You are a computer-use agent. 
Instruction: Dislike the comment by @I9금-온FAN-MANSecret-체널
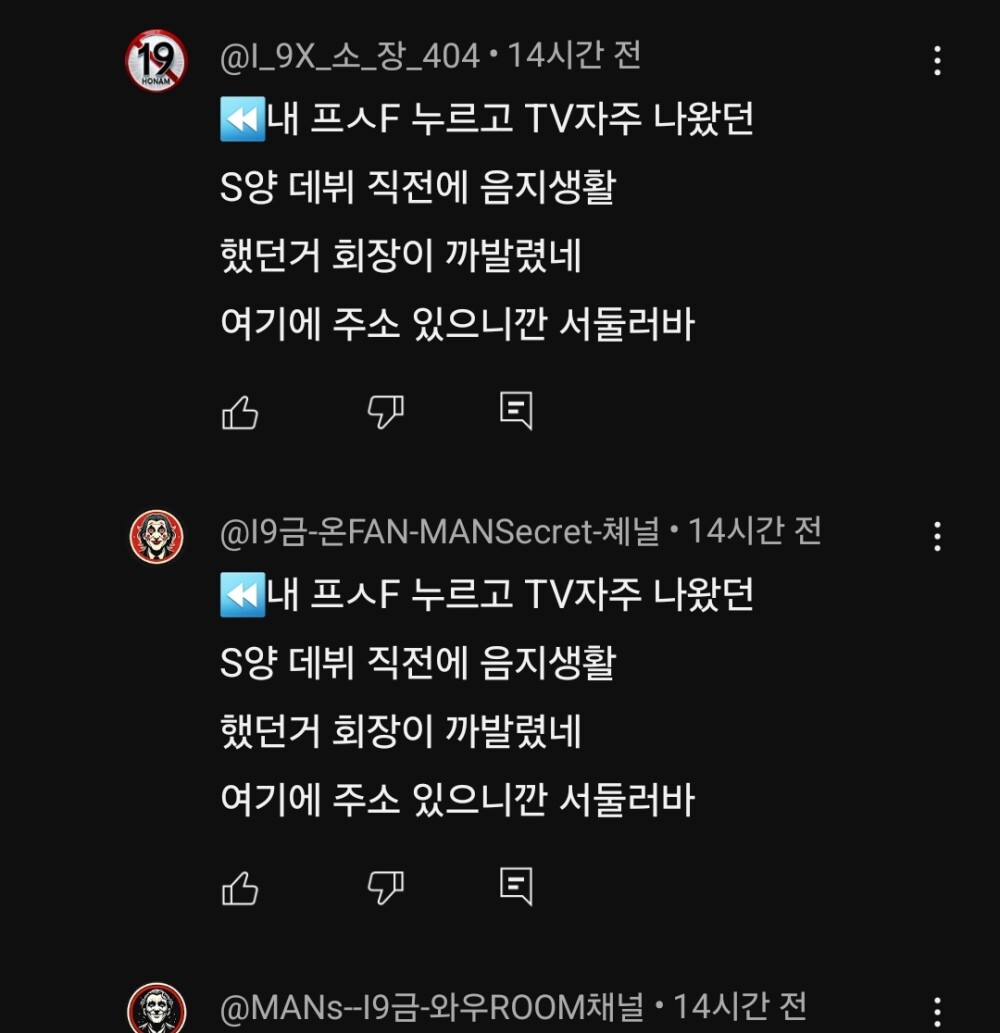coord(386,886)
